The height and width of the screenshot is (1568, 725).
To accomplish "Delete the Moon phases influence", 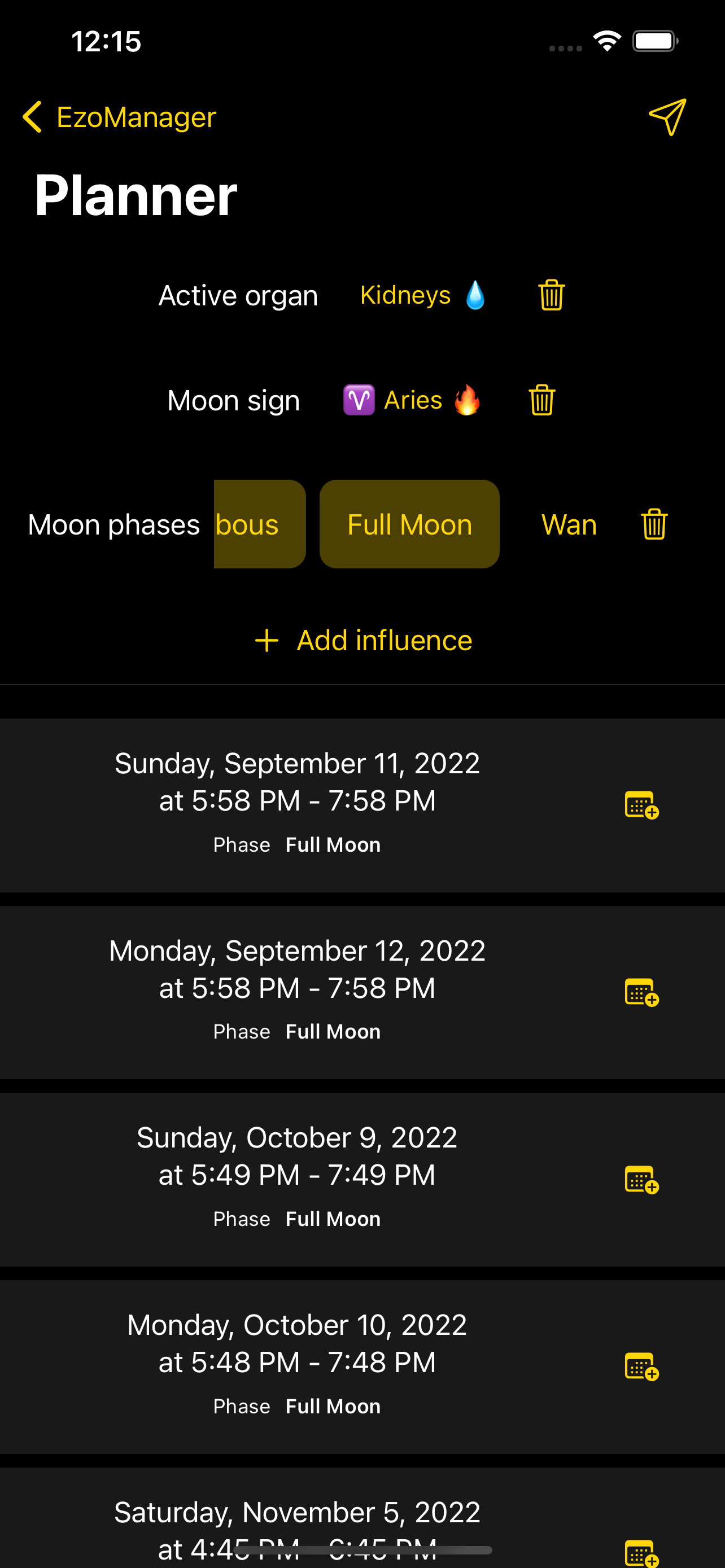I will tap(654, 524).
